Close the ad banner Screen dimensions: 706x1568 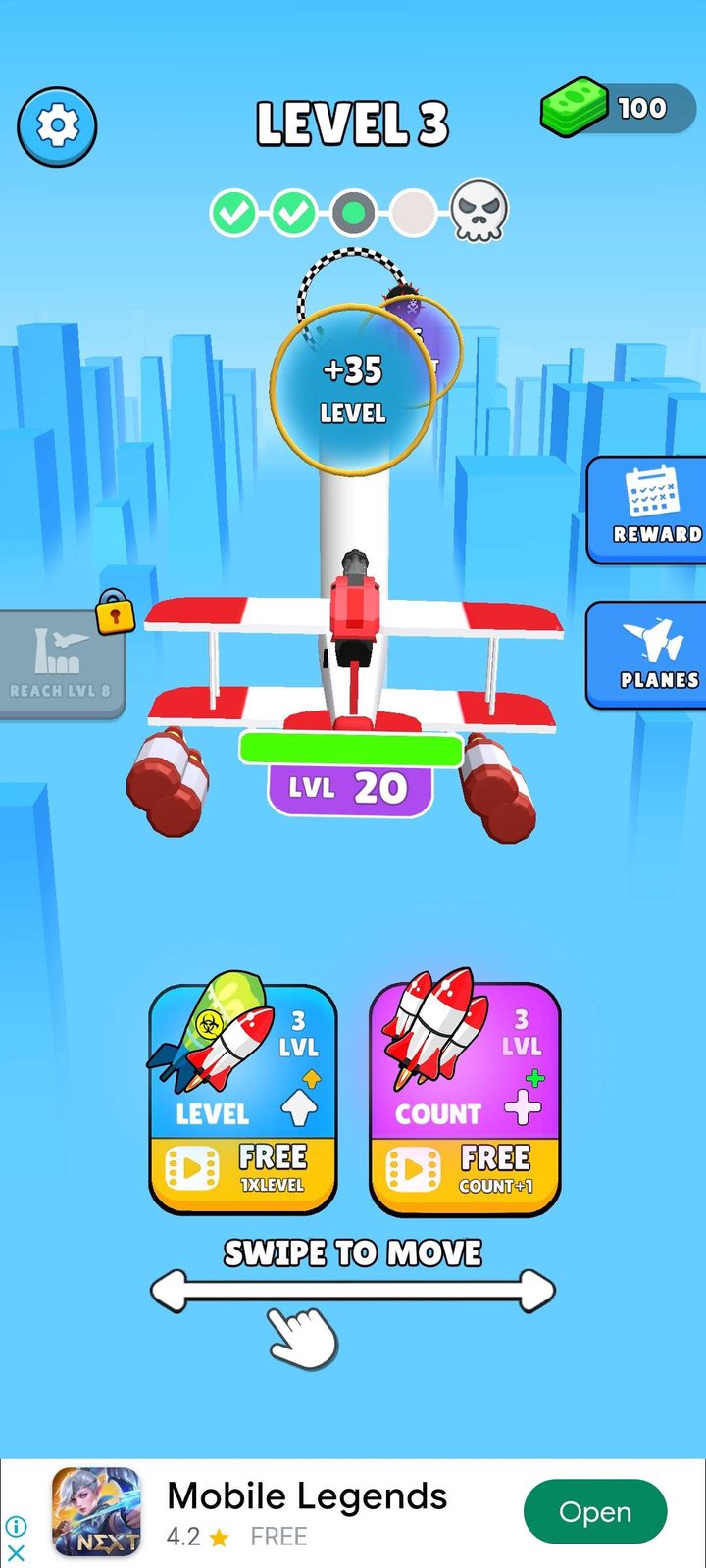[x=16, y=1552]
